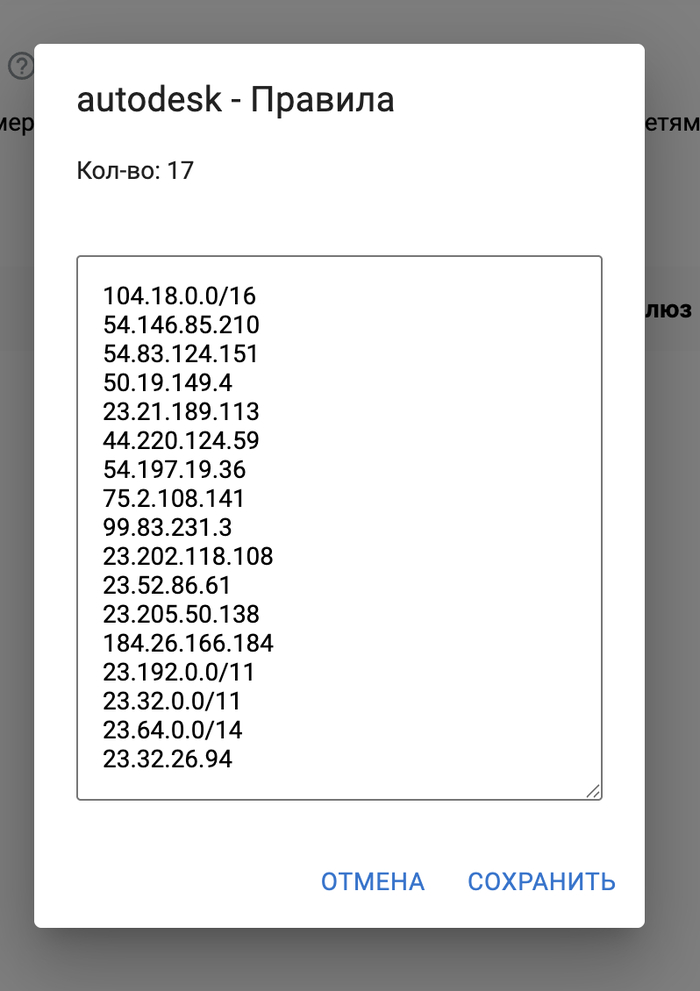Tap the rules text area with IP addresses
Viewport: 700px width, 991px height.
point(339,527)
